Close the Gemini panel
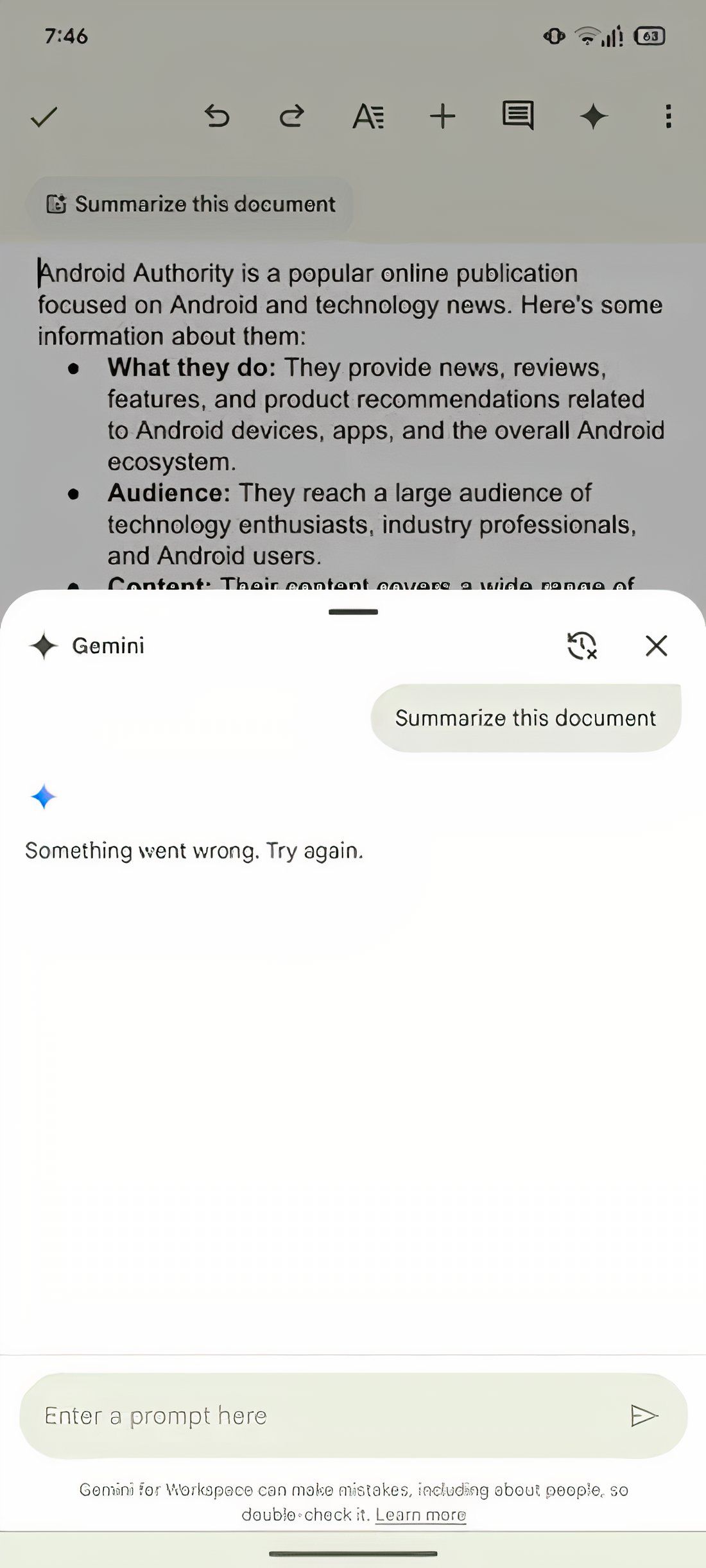The width and height of the screenshot is (706, 1568). [x=656, y=645]
